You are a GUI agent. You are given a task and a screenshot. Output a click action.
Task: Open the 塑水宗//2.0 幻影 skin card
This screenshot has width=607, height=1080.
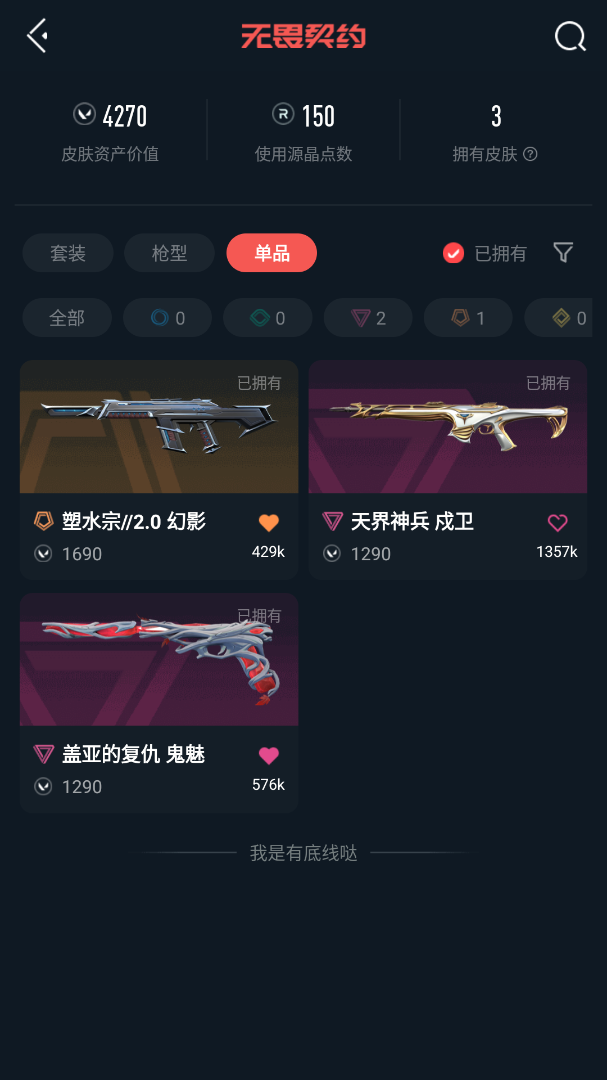[x=159, y=470]
